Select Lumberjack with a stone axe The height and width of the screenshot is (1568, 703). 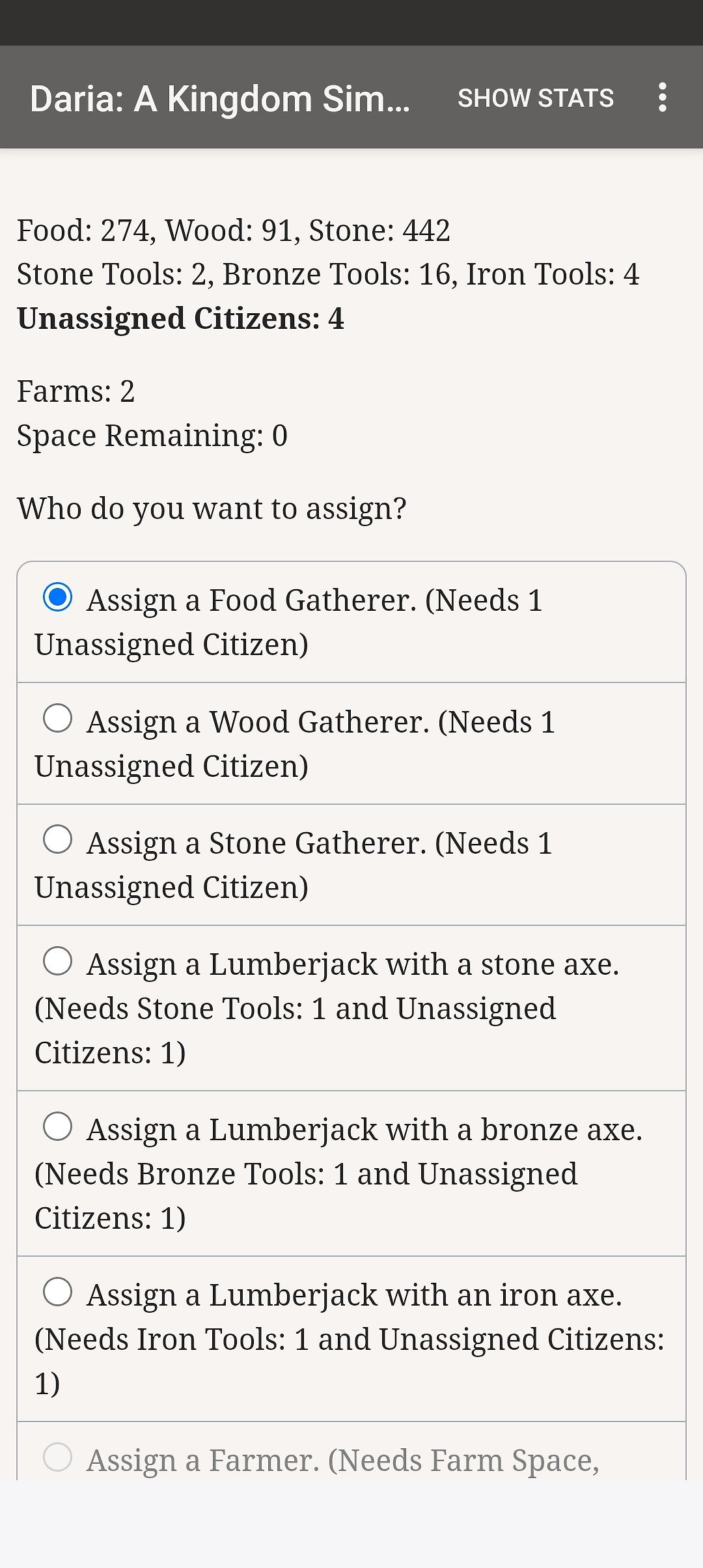click(351, 1008)
